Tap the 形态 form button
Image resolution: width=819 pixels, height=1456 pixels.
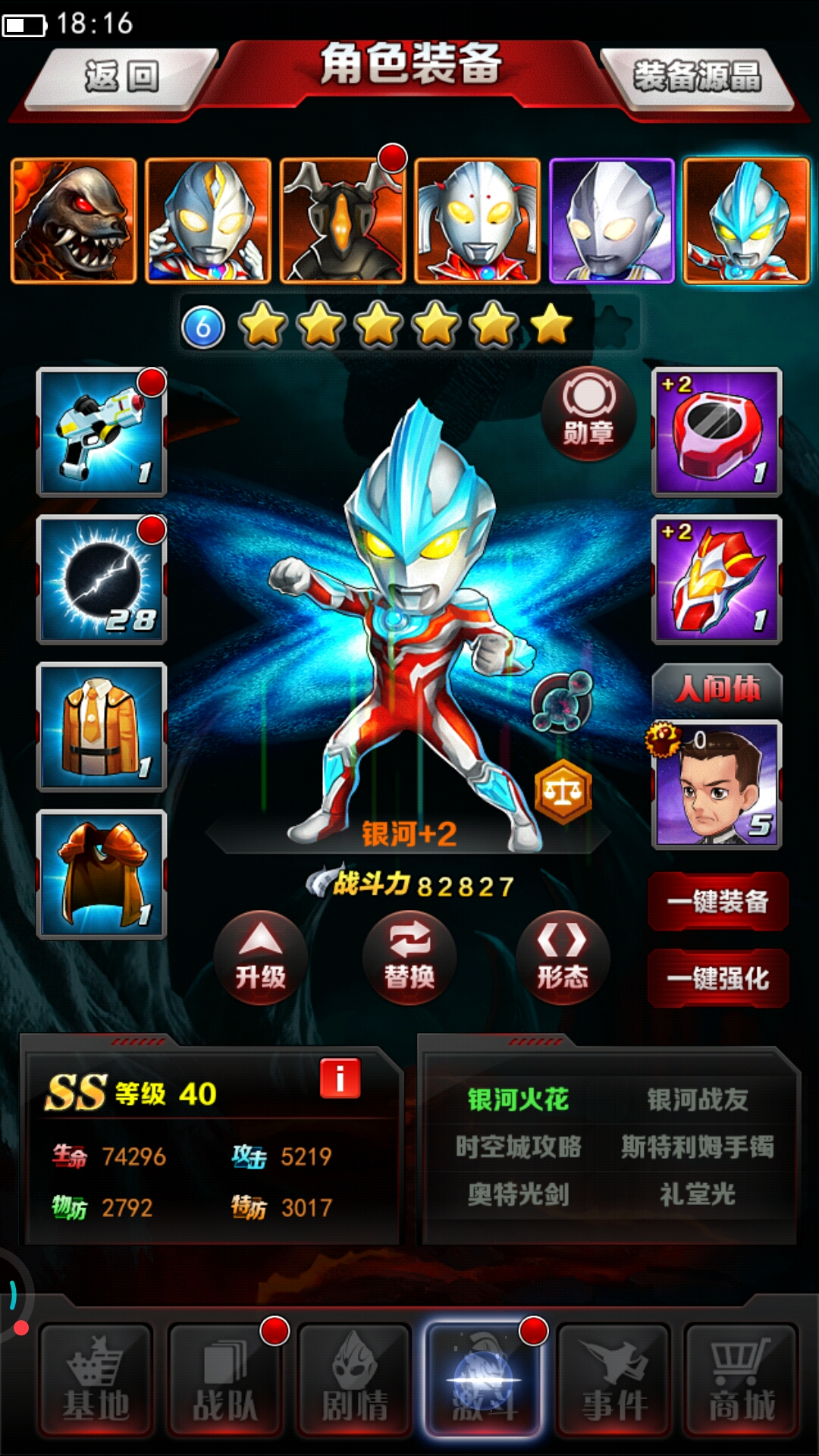click(x=562, y=958)
